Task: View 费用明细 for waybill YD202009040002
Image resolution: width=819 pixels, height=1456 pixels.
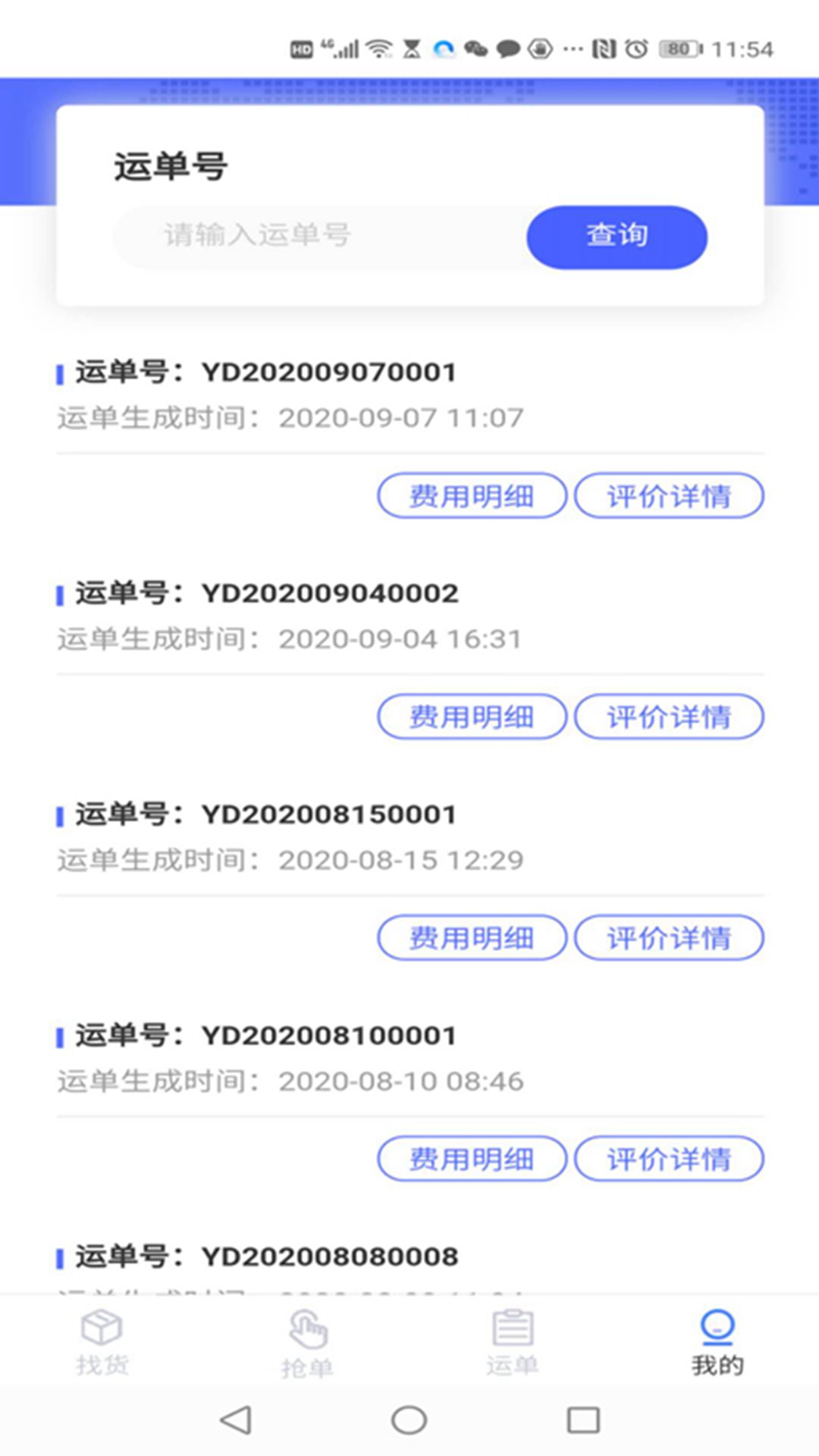Action: 472,717
